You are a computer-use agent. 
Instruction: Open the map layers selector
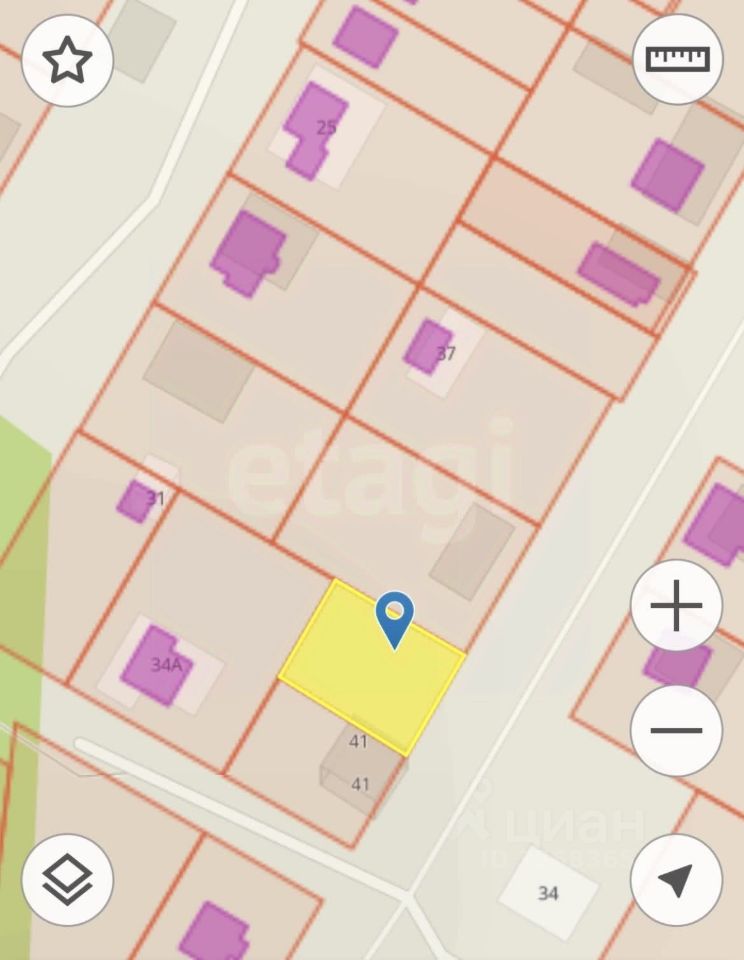67,880
